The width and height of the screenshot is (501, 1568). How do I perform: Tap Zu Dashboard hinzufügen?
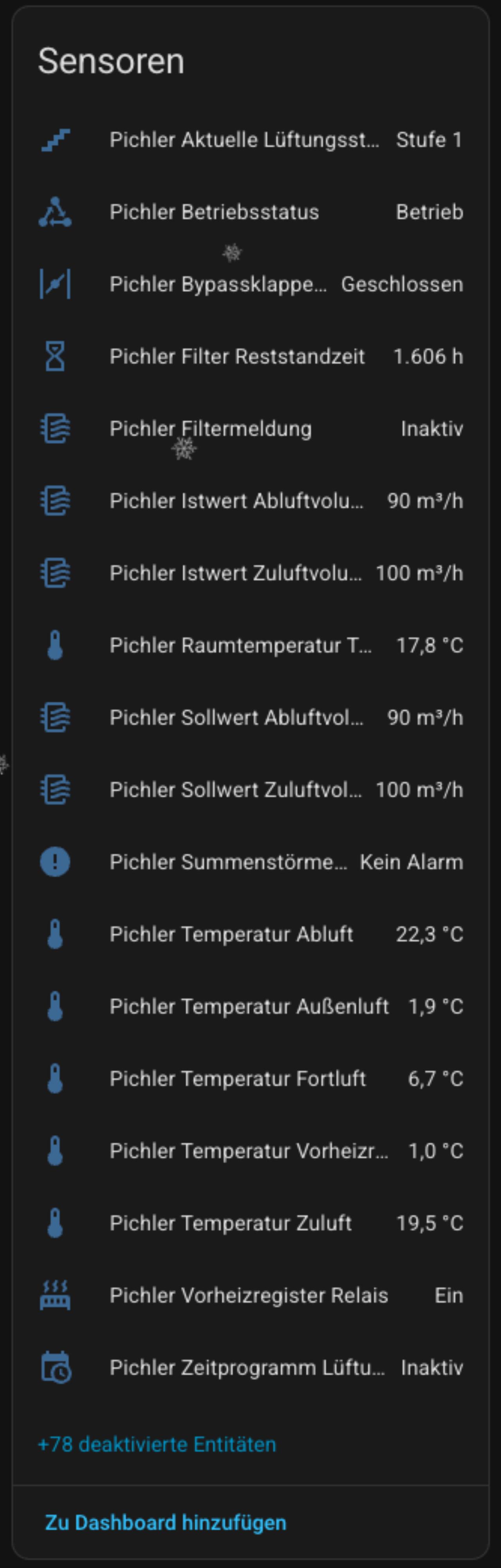(x=166, y=1522)
